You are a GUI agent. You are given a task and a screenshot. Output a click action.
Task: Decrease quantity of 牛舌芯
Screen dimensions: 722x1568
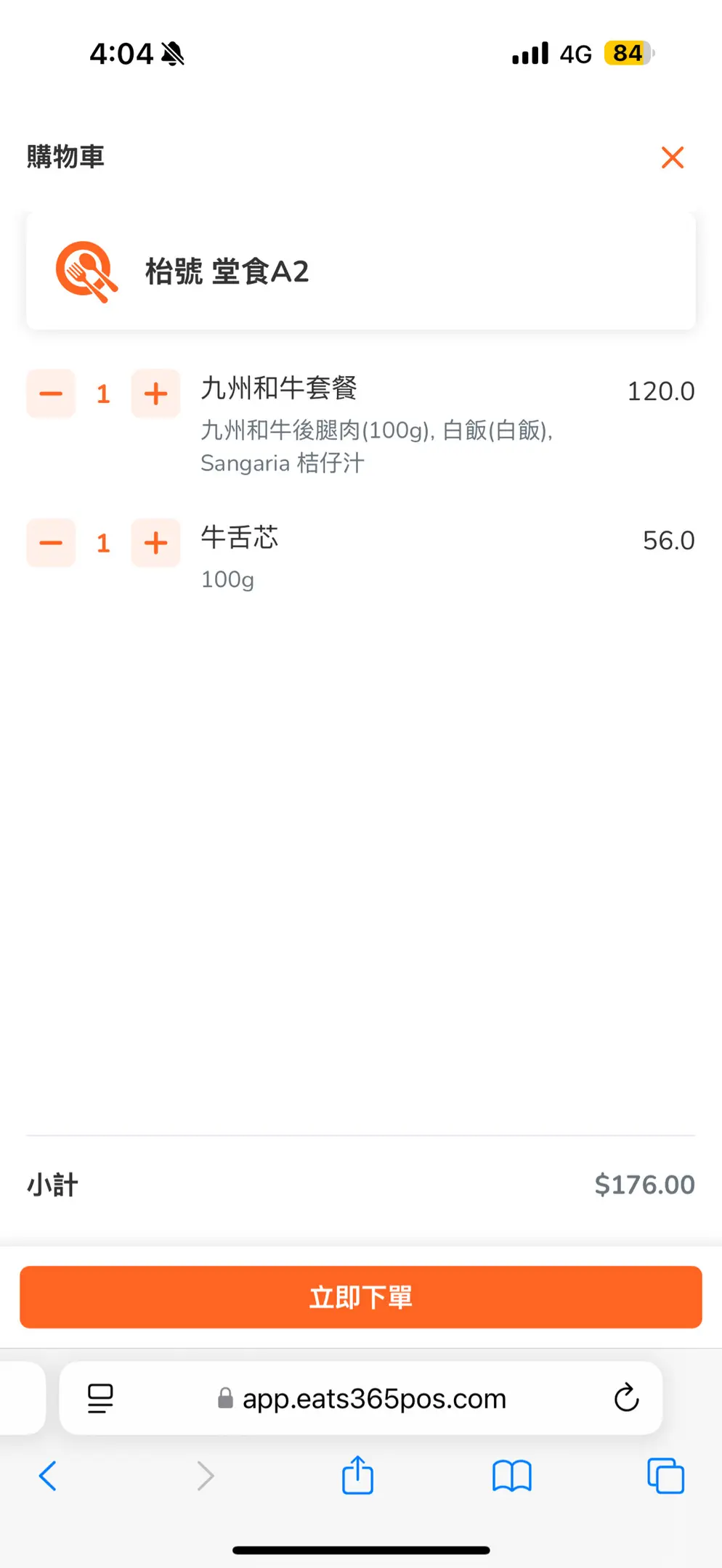pos(51,542)
